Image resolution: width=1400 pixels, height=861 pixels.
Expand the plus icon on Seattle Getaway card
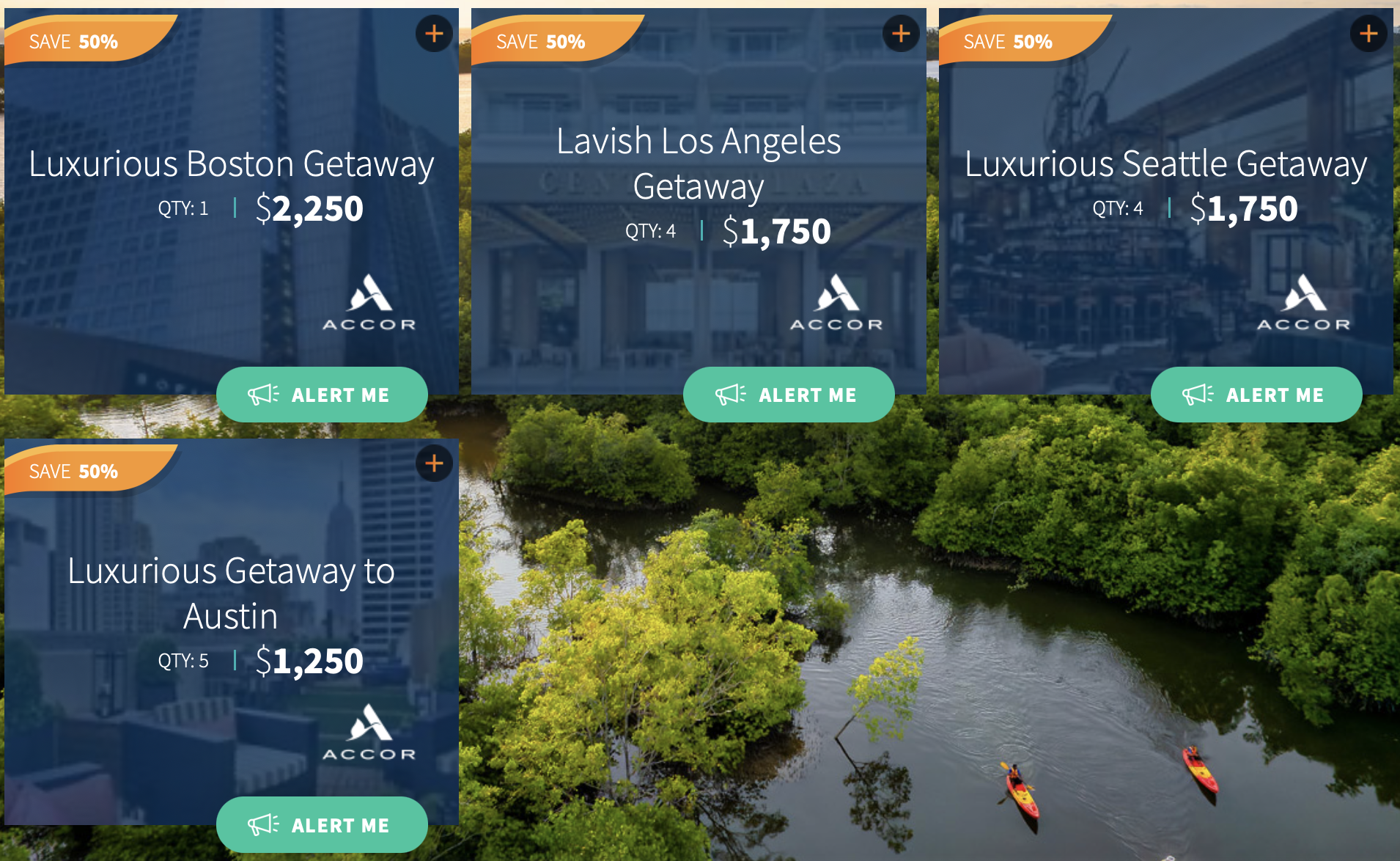click(1368, 34)
